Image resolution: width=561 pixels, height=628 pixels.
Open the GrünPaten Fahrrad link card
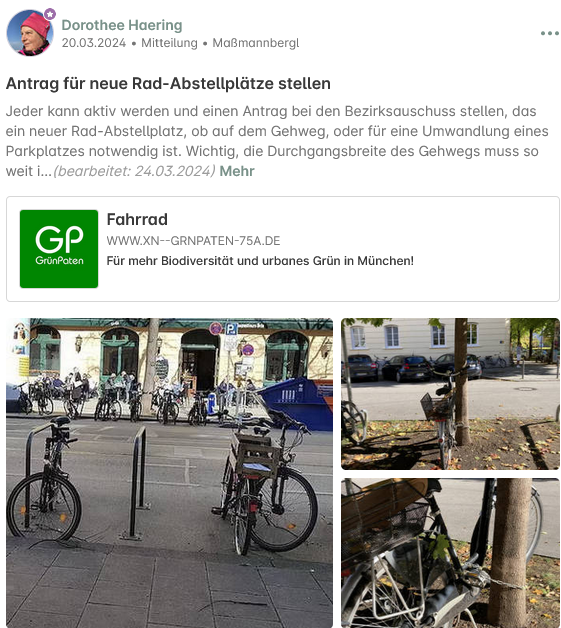click(x=283, y=249)
